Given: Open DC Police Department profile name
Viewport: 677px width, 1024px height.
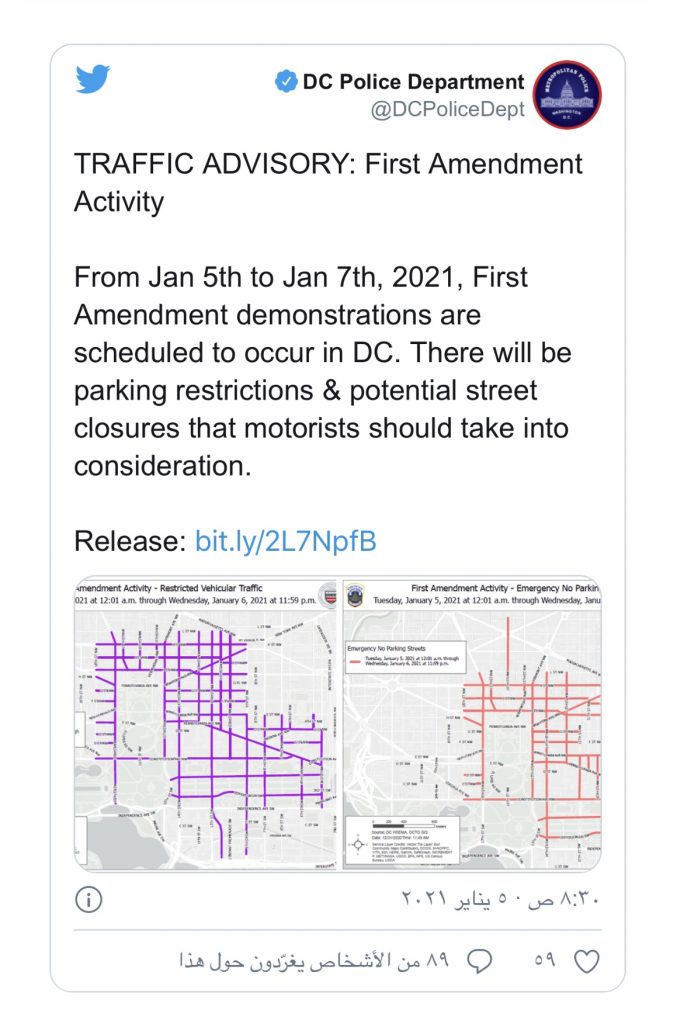Looking at the screenshot, I should (413, 82).
